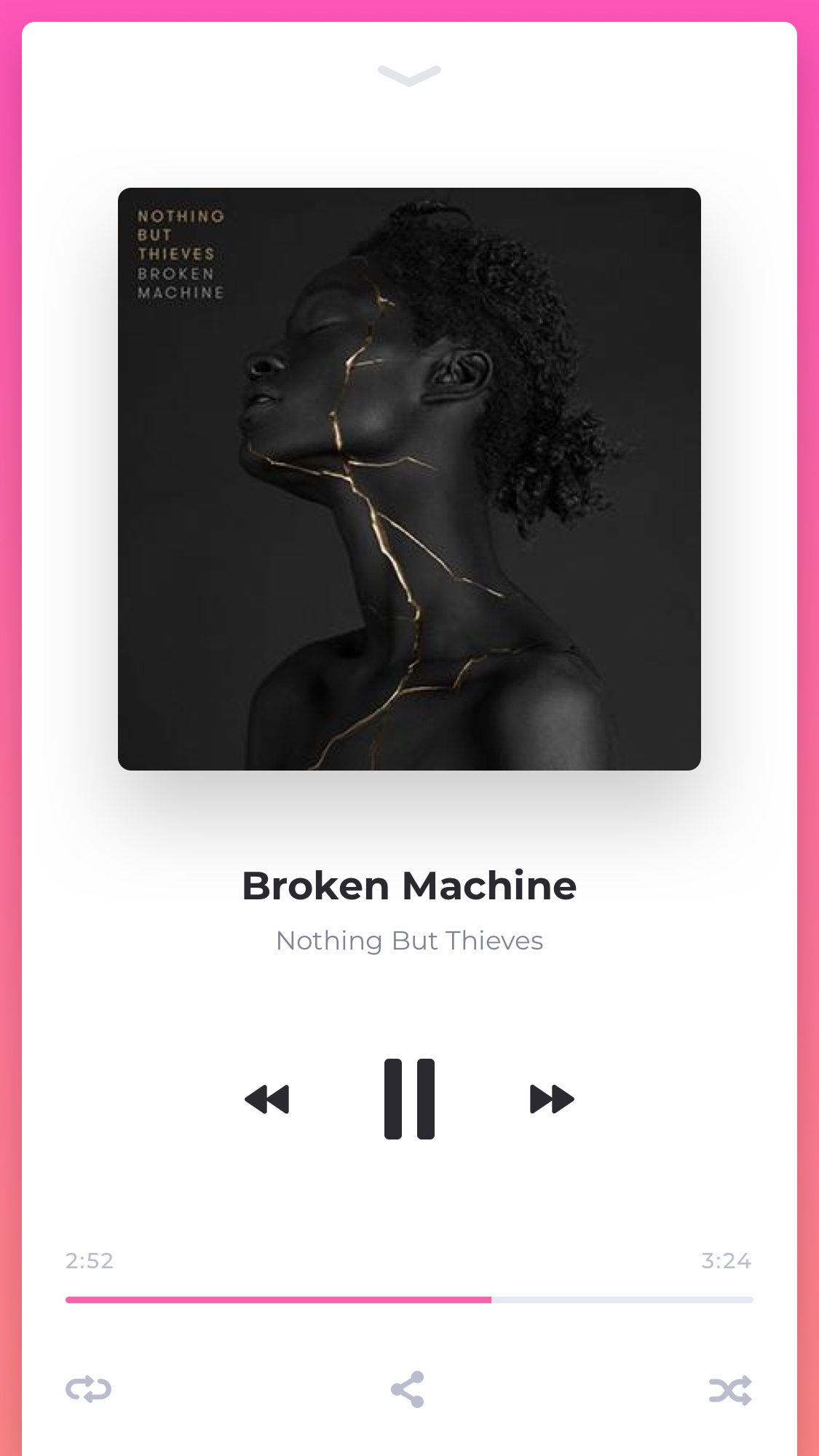
Task: Collapse the player with the down chevron
Action: pyautogui.click(x=409, y=76)
